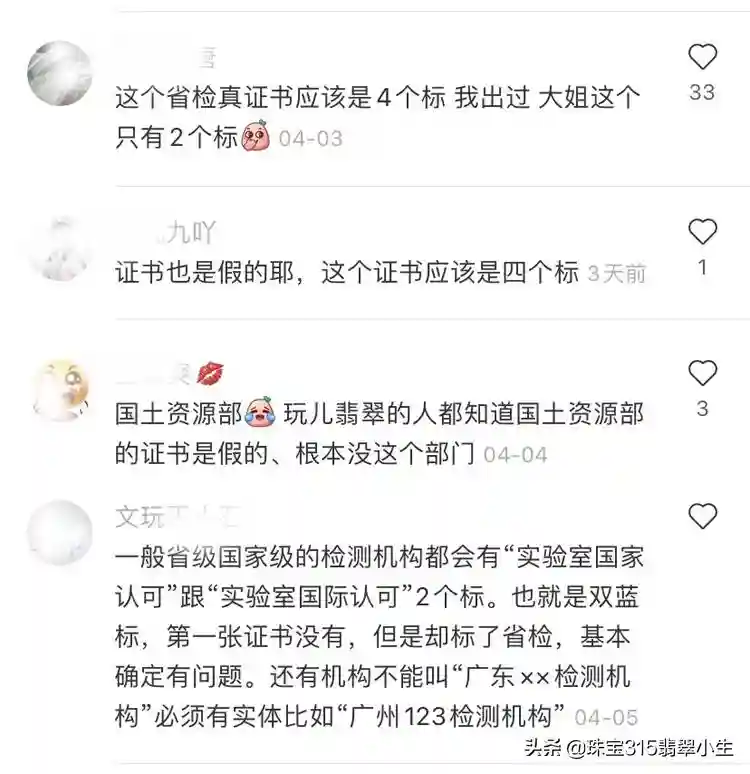Like the comment about 实验室国家认可
Image resolution: width=750 pixels, height=774 pixels.
click(703, 516)
